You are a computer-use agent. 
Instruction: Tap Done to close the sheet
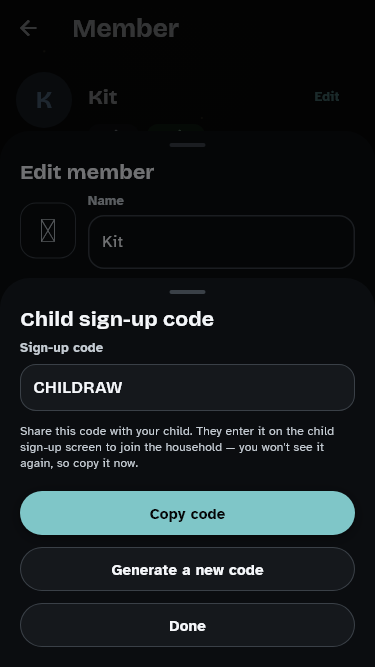point(187,625)
